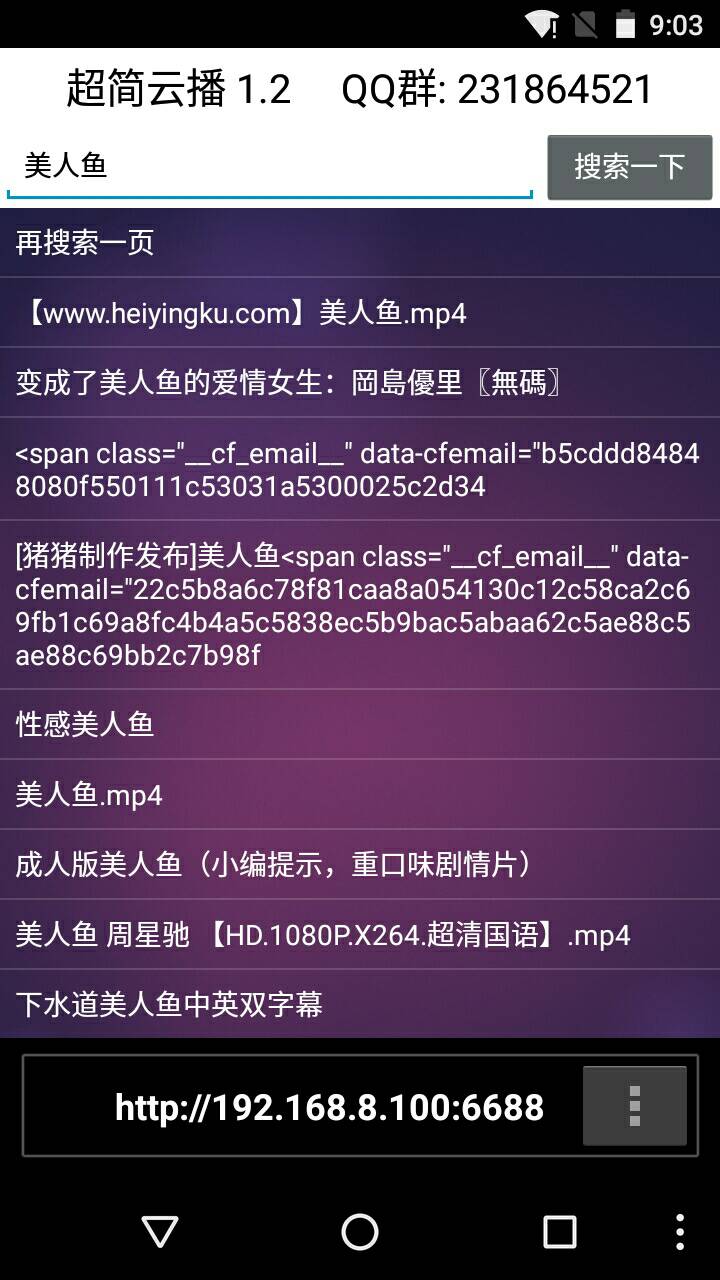Image resolution: width=720 pixels, height=1280 pixels.
Task: Focus the search field containing 美人鱼
Action: coord(268,166)
